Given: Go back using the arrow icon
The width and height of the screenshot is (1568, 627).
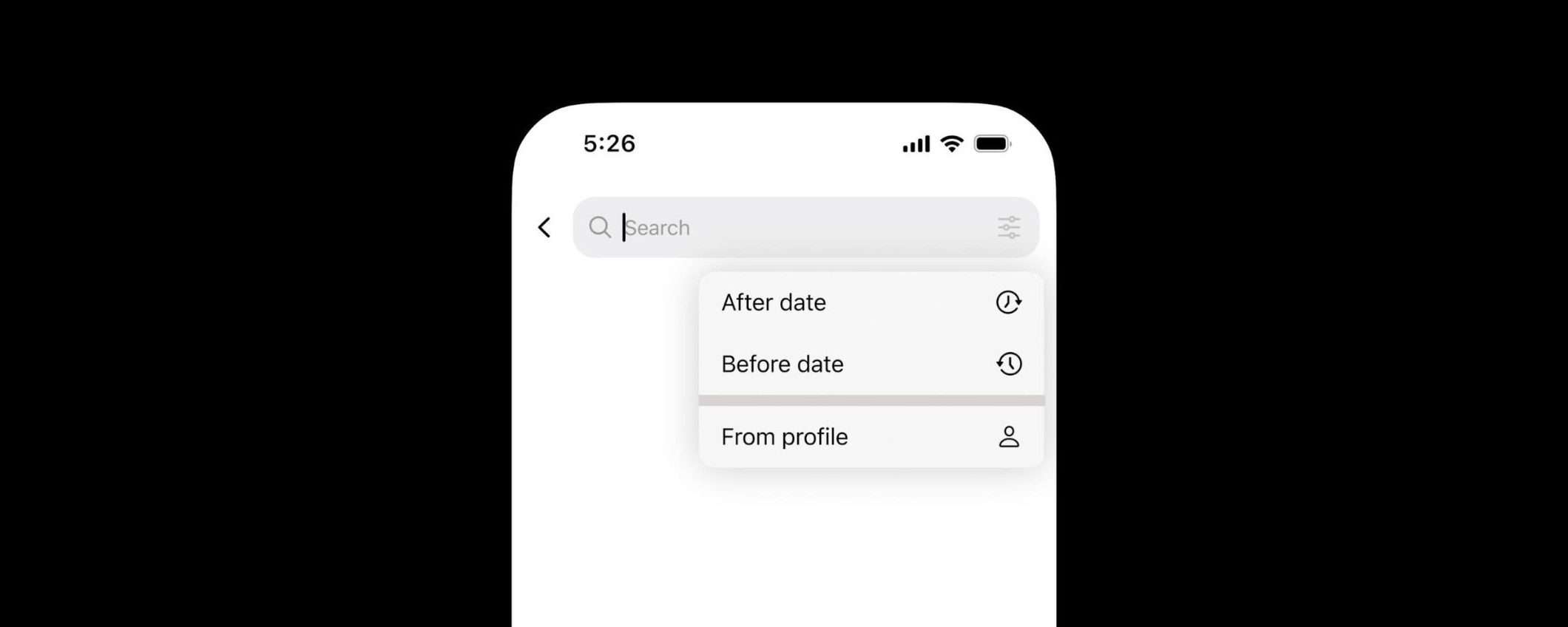Looking at the screenshot, I should [x=544, y=227].
